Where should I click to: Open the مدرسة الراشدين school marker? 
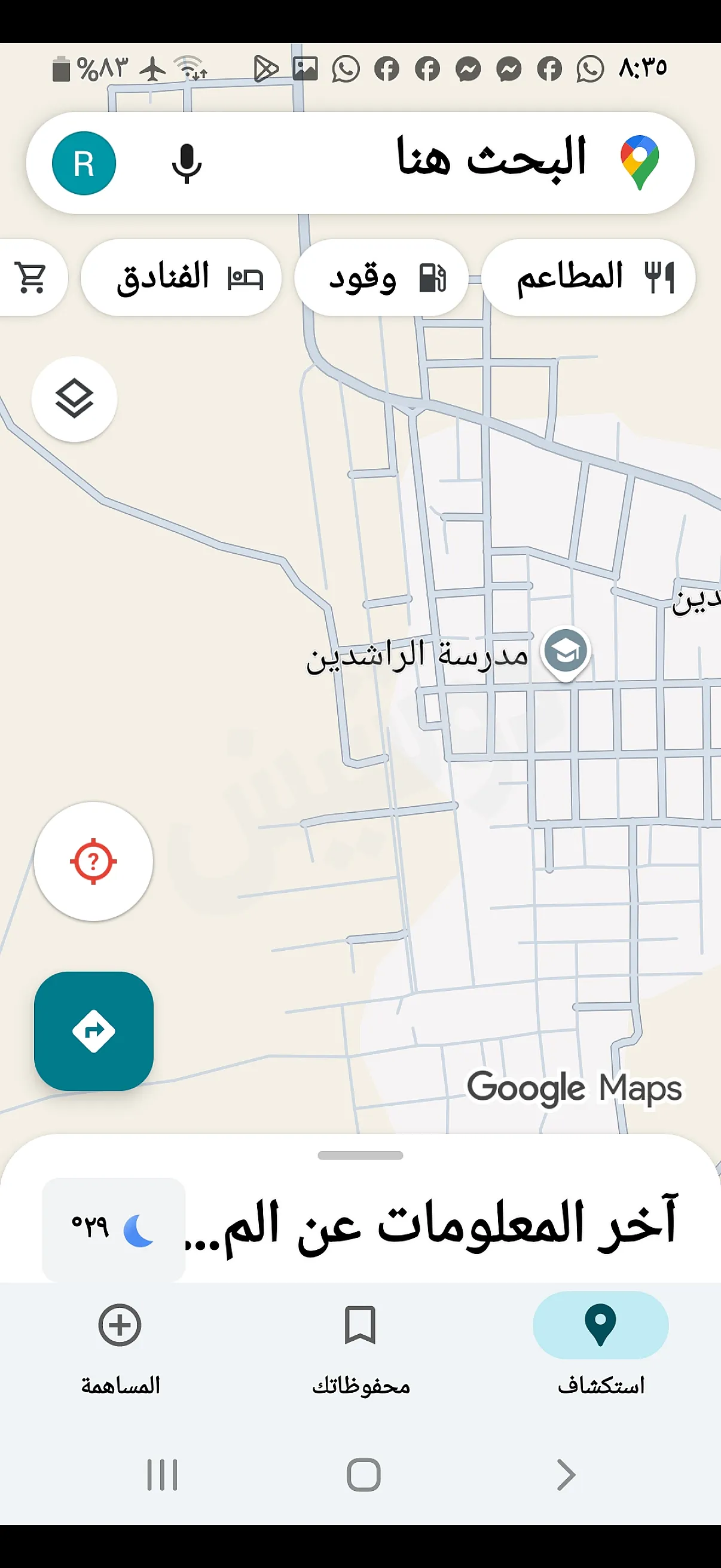566,652
